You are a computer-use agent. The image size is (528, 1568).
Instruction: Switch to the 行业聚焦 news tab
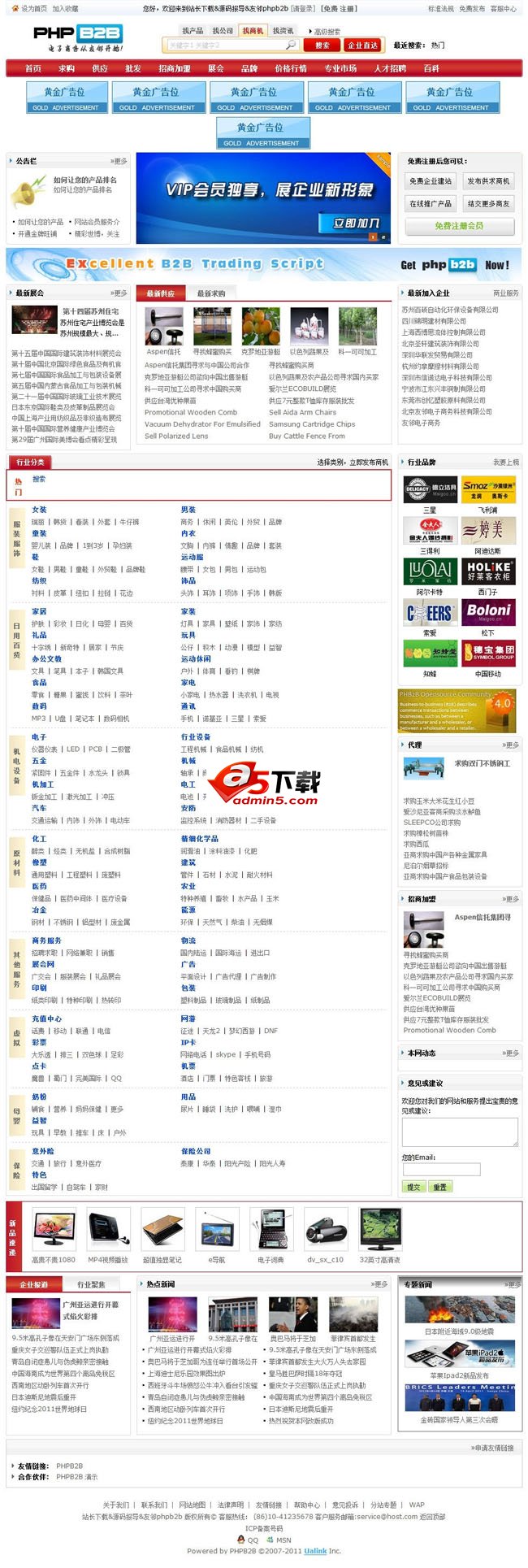pyautogui.click(x=91, y=1284)
